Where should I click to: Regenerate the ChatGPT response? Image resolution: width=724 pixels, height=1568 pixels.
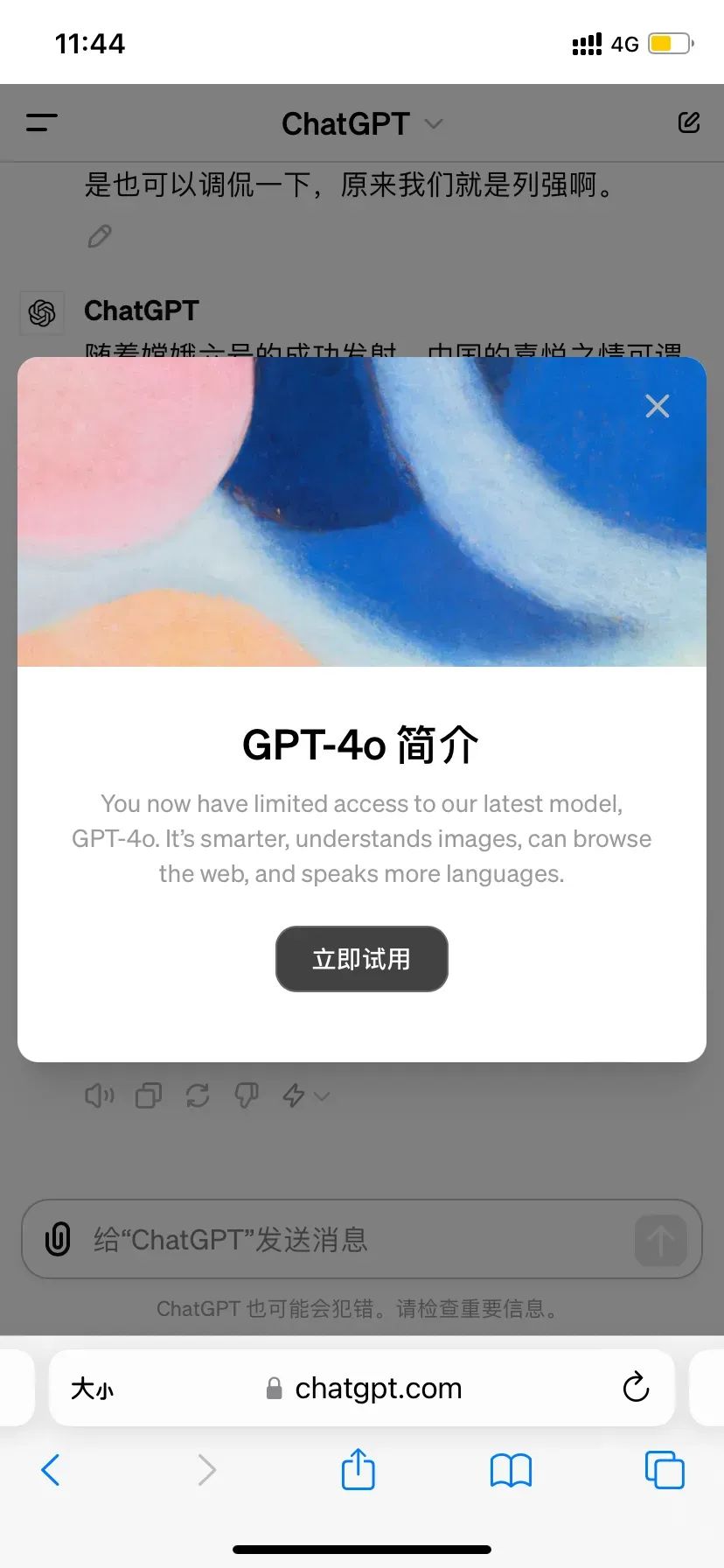point(198,1095)
